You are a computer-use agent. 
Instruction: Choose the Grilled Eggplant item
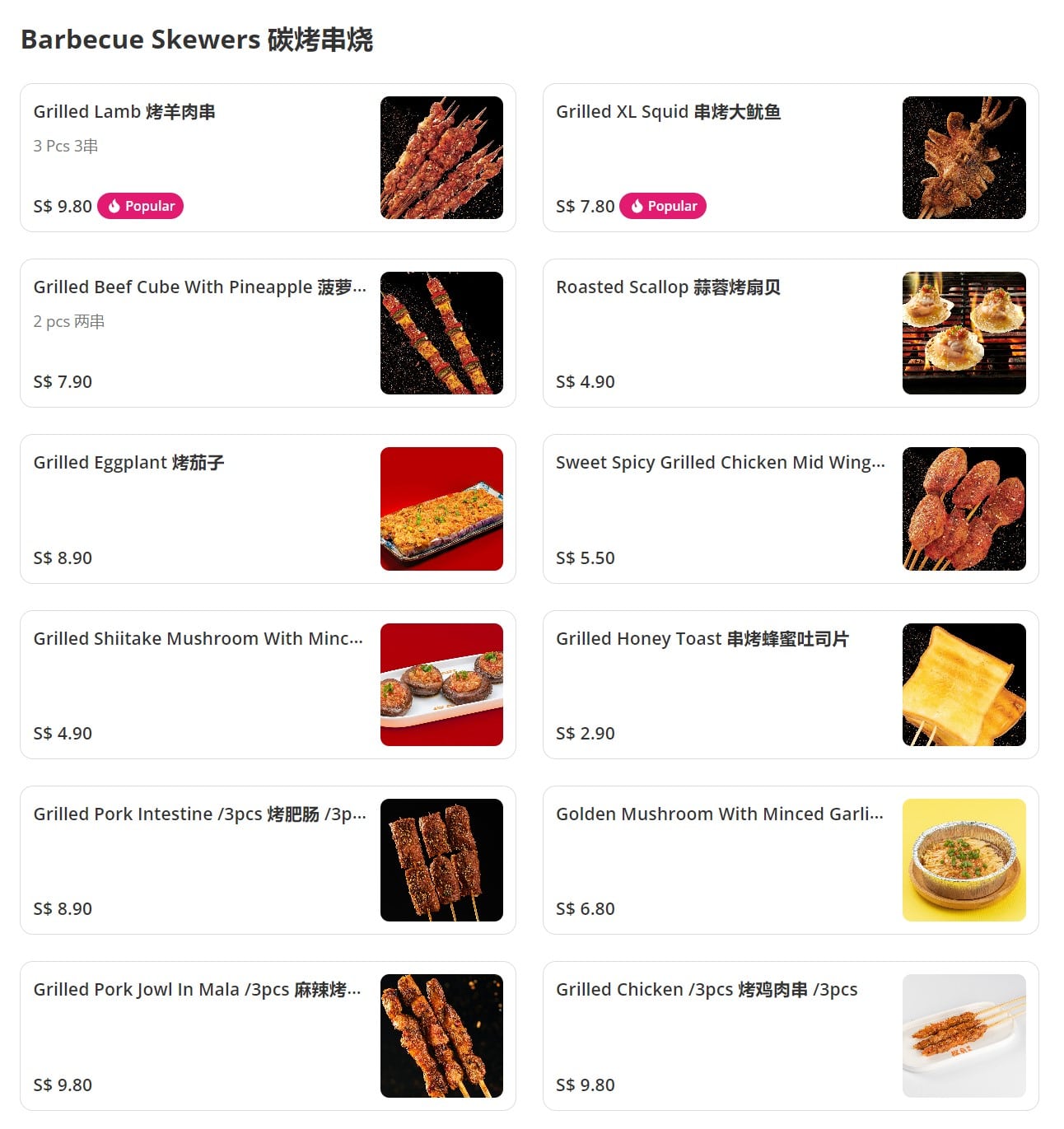(x=268, y=508)
